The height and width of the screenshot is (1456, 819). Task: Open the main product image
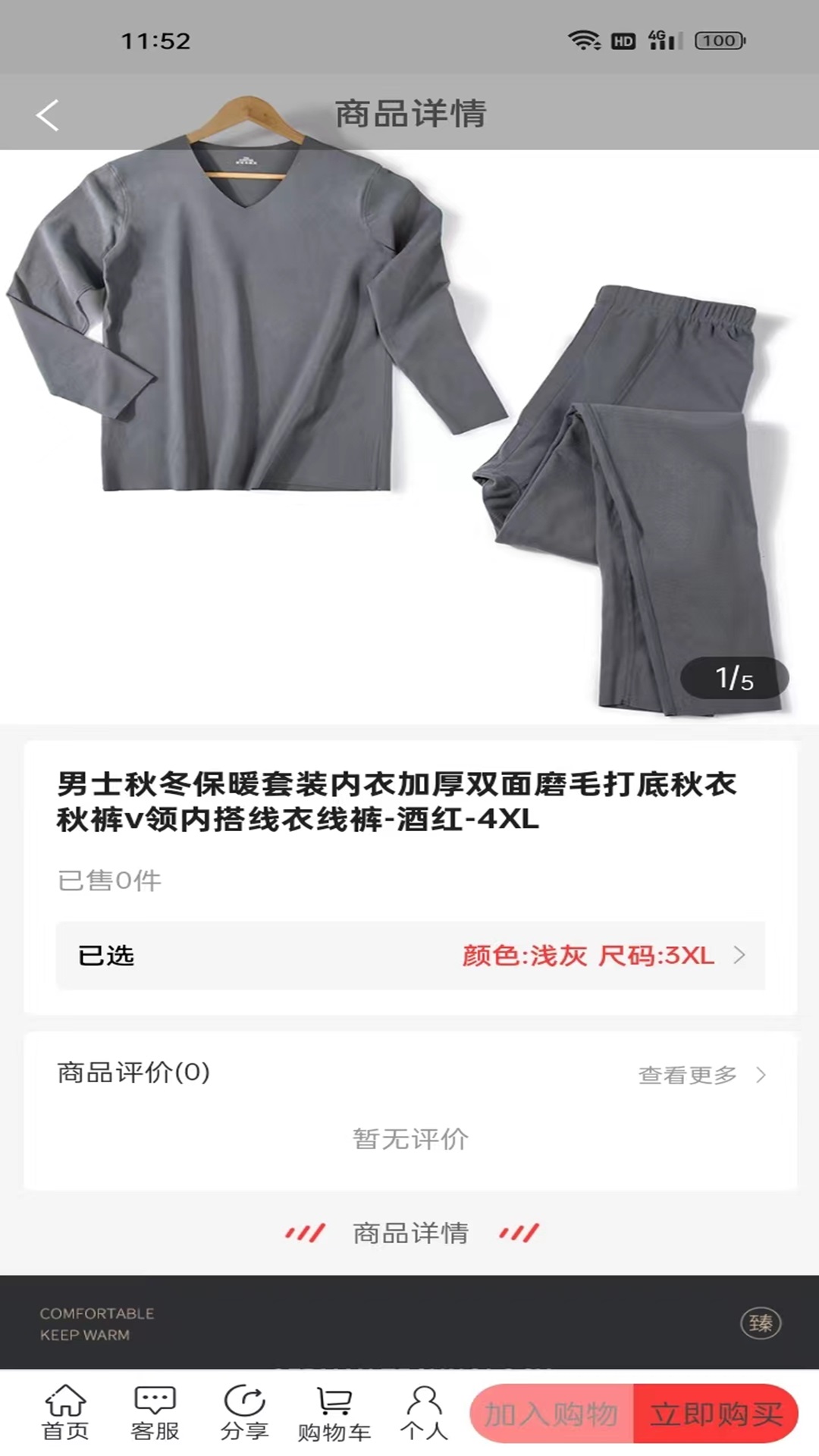pyautogui.click(x=409, y=436)
